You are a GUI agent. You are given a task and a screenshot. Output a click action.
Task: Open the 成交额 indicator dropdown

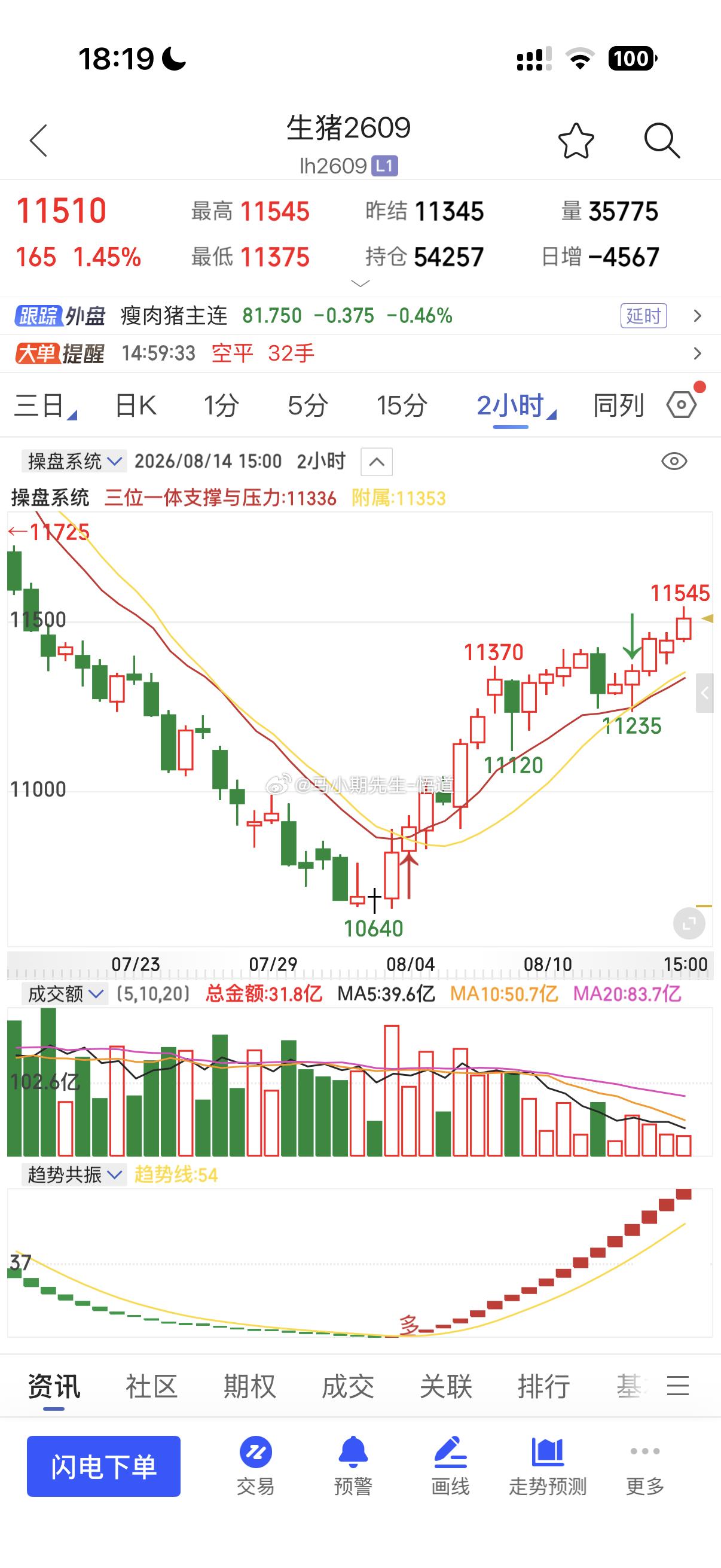[x=65, y=994]
